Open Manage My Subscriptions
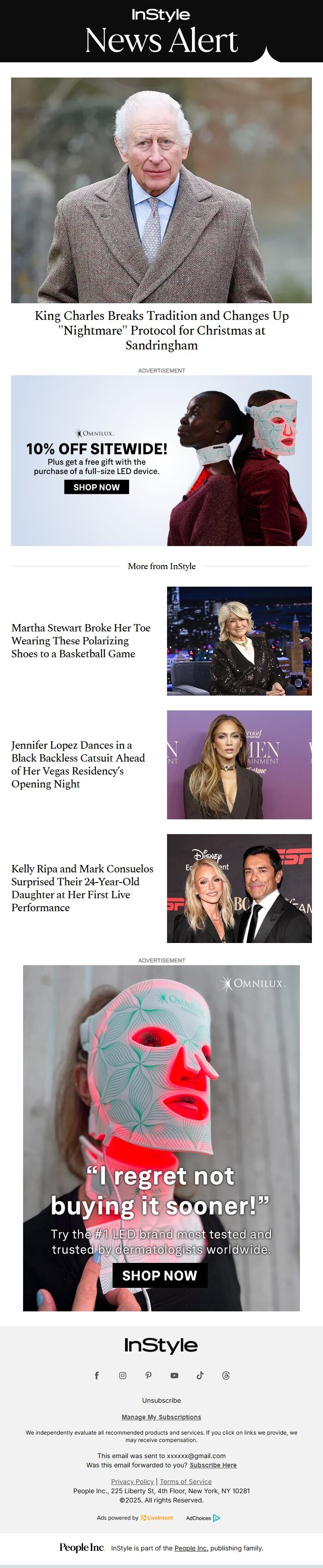The height and width of the screenshot is (1568, 323). [161, 1417]
